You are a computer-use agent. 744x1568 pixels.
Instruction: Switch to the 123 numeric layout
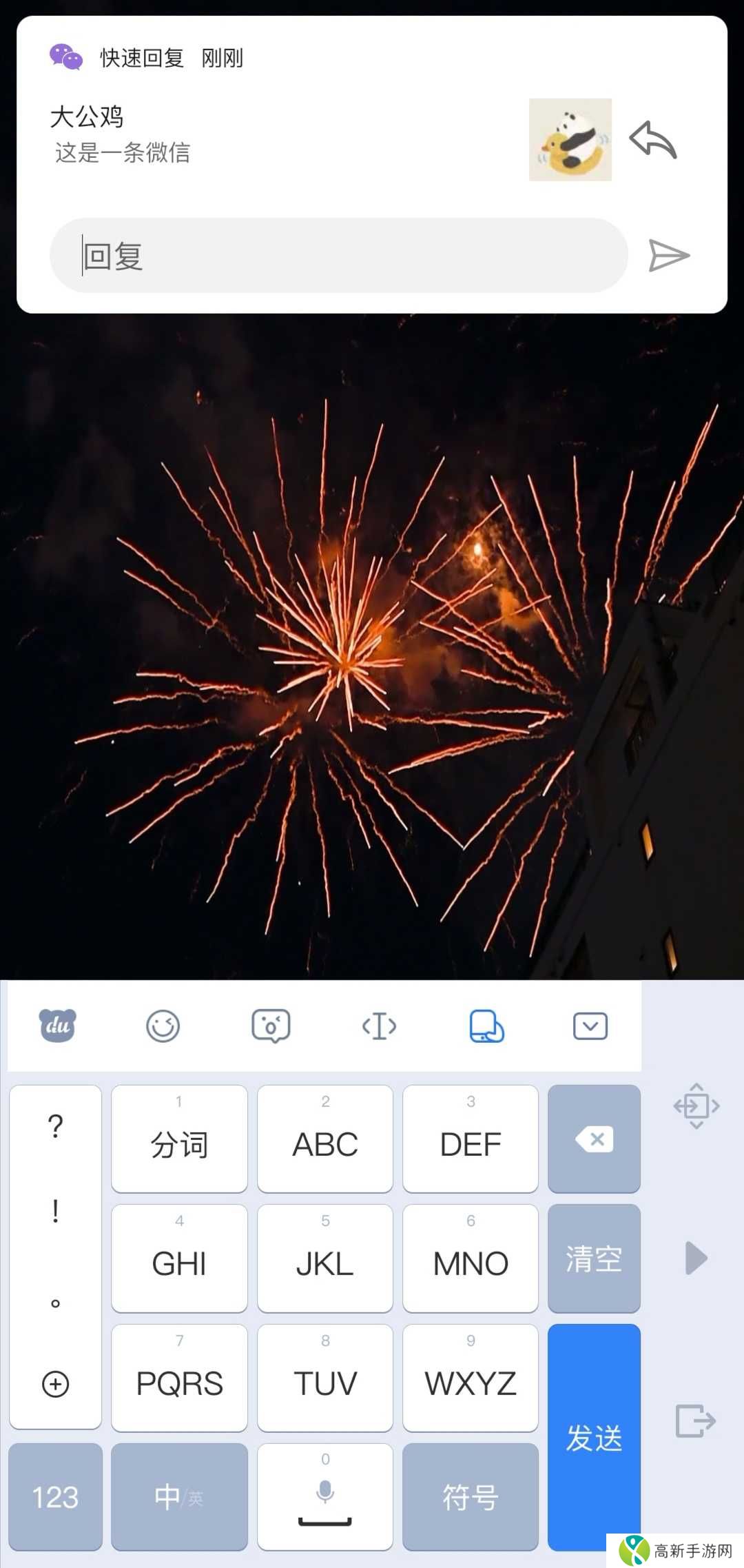point(55,1497)
